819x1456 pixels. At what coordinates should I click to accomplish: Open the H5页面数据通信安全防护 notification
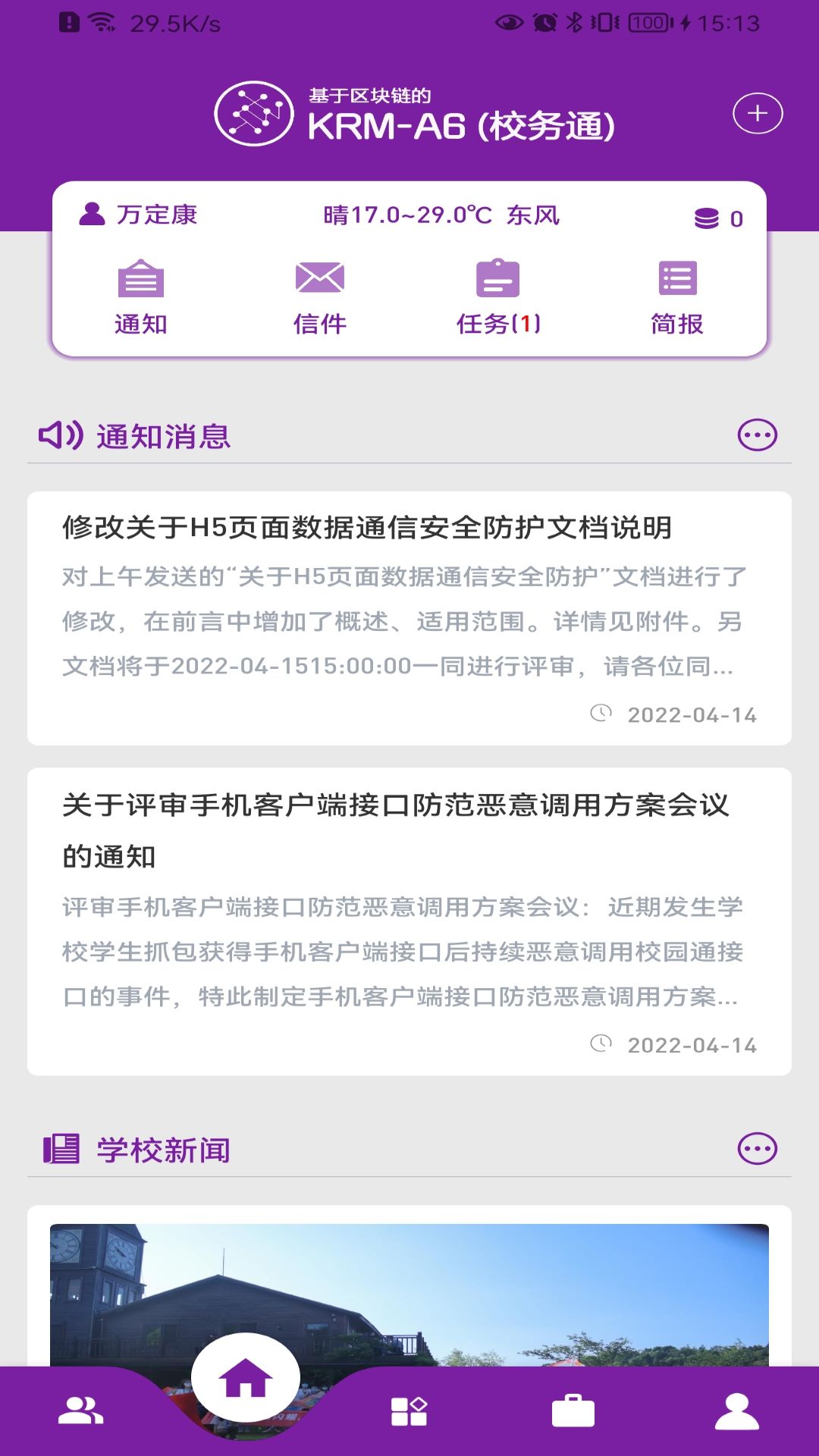(x=409, y=614)
